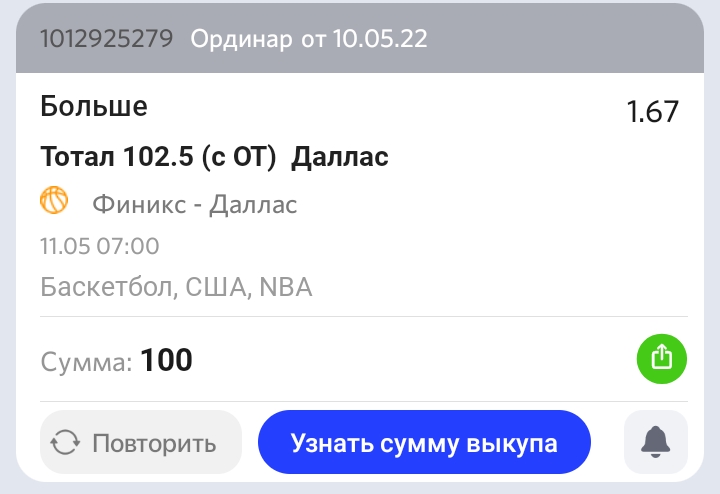Open the Финикс - Даллас bet card
The height and width of the screenshot is (494, 720).
[x=195, y=205]
